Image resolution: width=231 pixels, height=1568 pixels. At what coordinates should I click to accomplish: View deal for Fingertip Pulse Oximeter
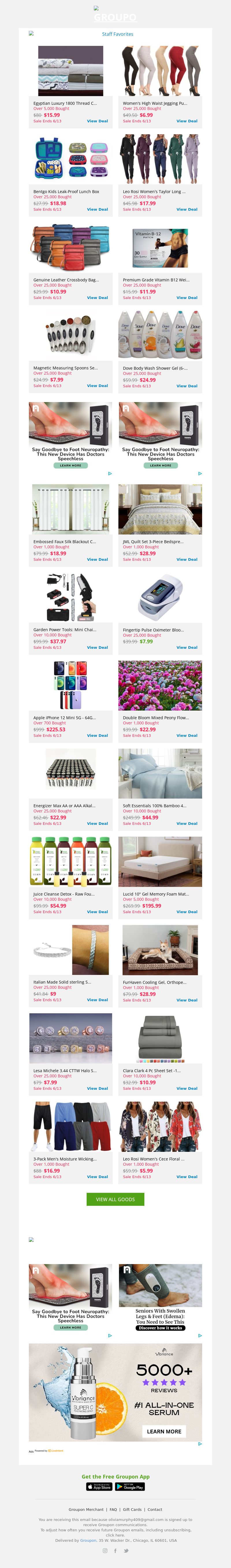point(187,648)
